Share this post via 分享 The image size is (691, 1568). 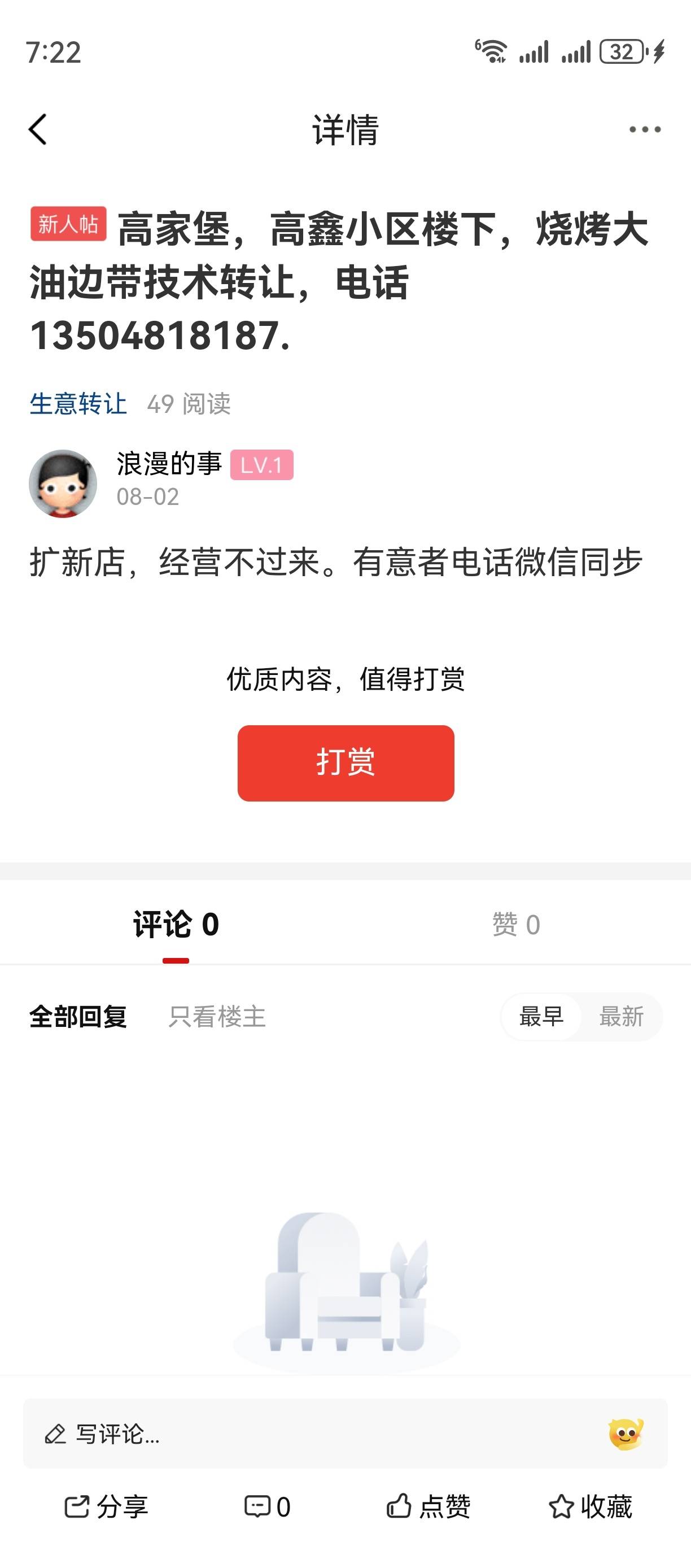[107, 1507]
